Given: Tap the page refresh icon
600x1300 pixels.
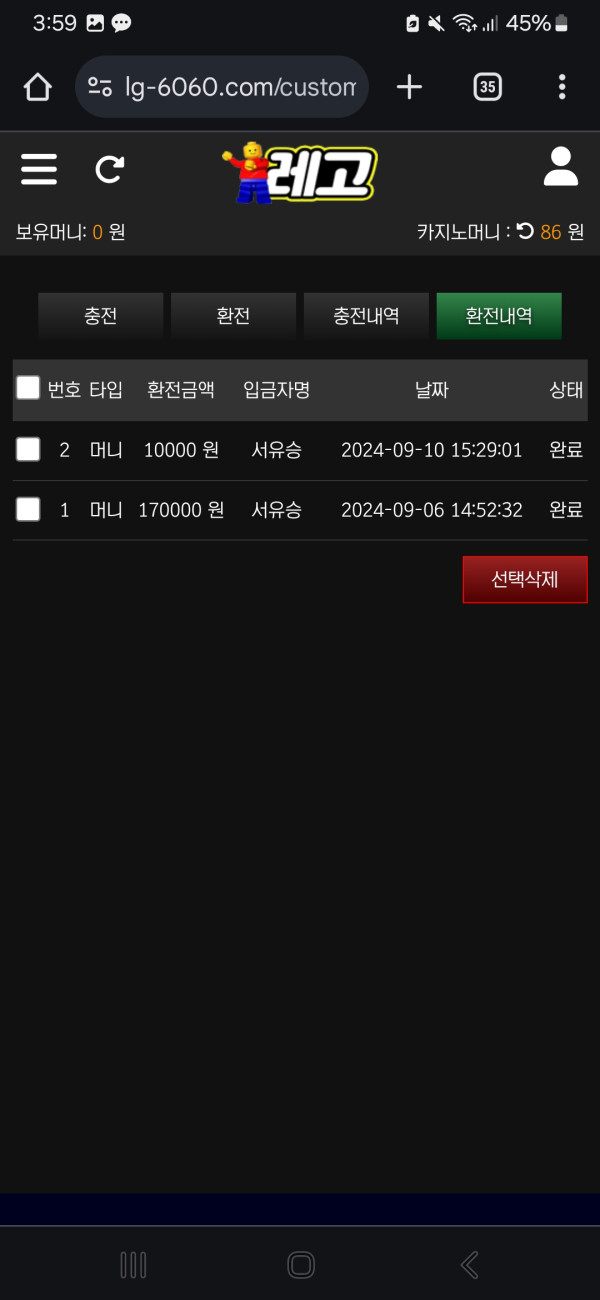Looking at the screenshot, I should [109, 169].
